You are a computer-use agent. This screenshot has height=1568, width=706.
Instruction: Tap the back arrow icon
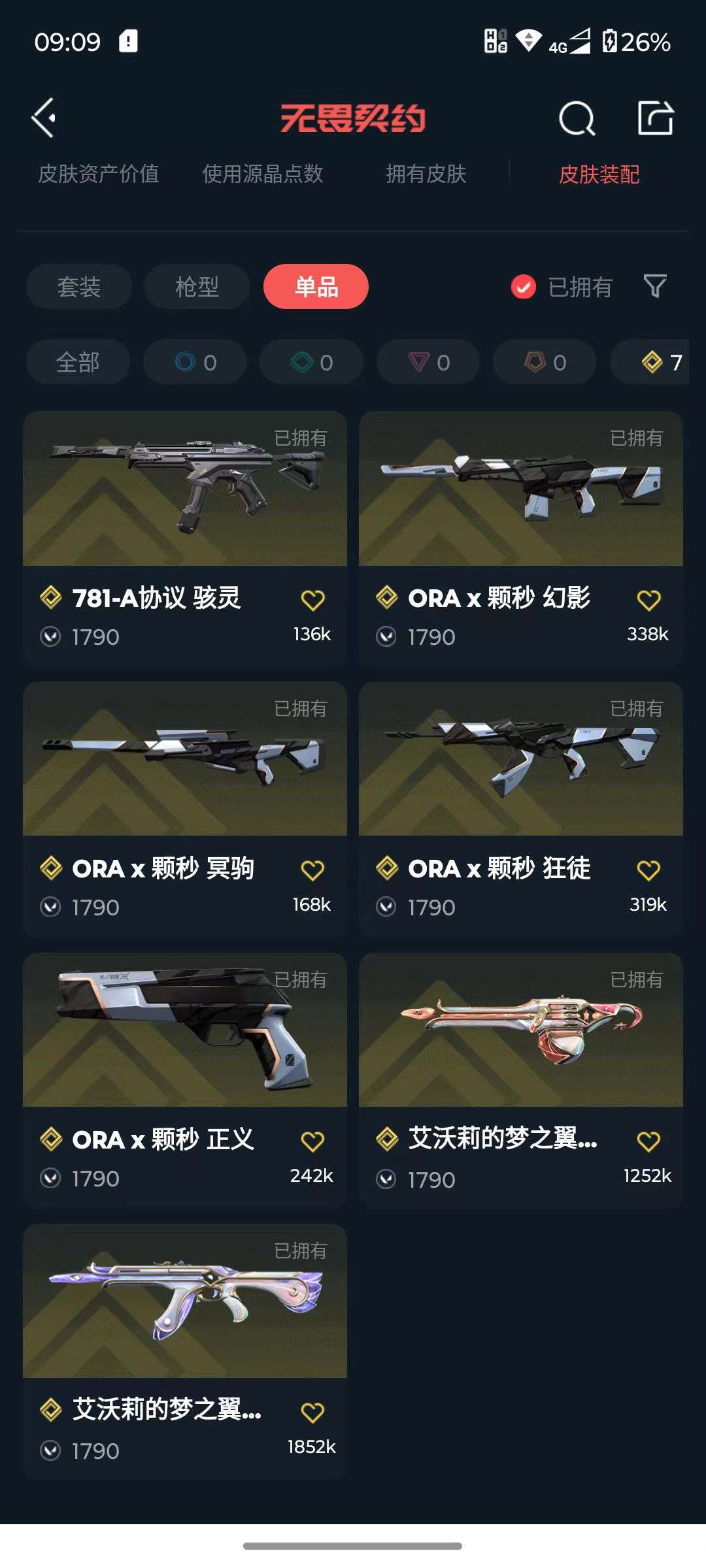coord(43,116)
